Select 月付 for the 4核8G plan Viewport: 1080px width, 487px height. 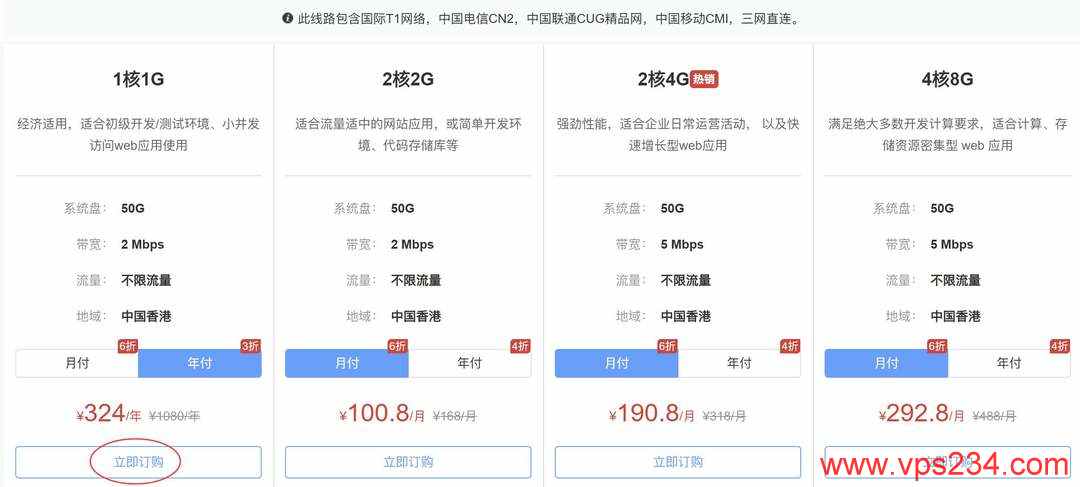tap(886, 363)
